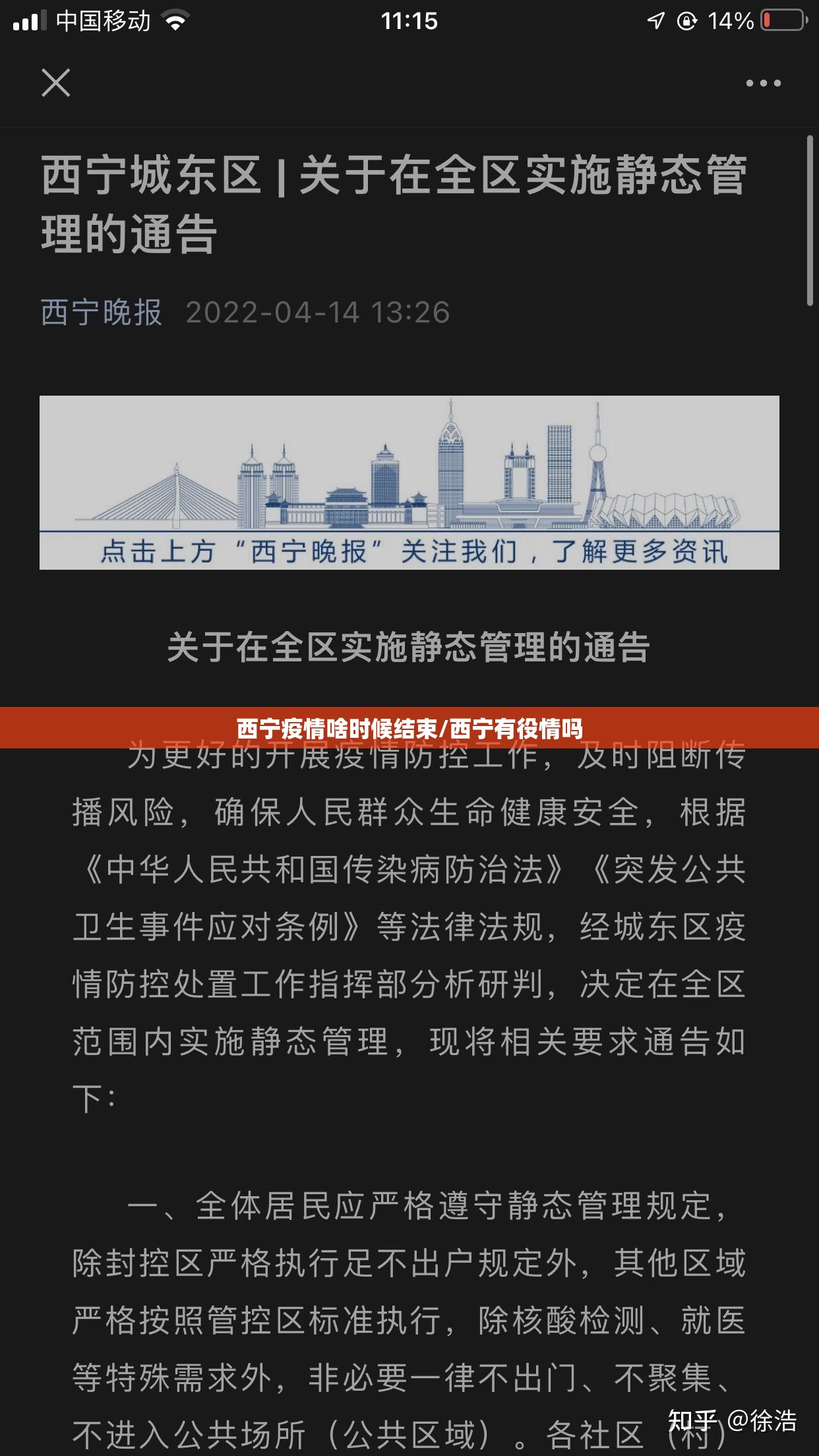Tap the 西宁晚报 follow banner image
The image size is (819, 1456).
409,482
